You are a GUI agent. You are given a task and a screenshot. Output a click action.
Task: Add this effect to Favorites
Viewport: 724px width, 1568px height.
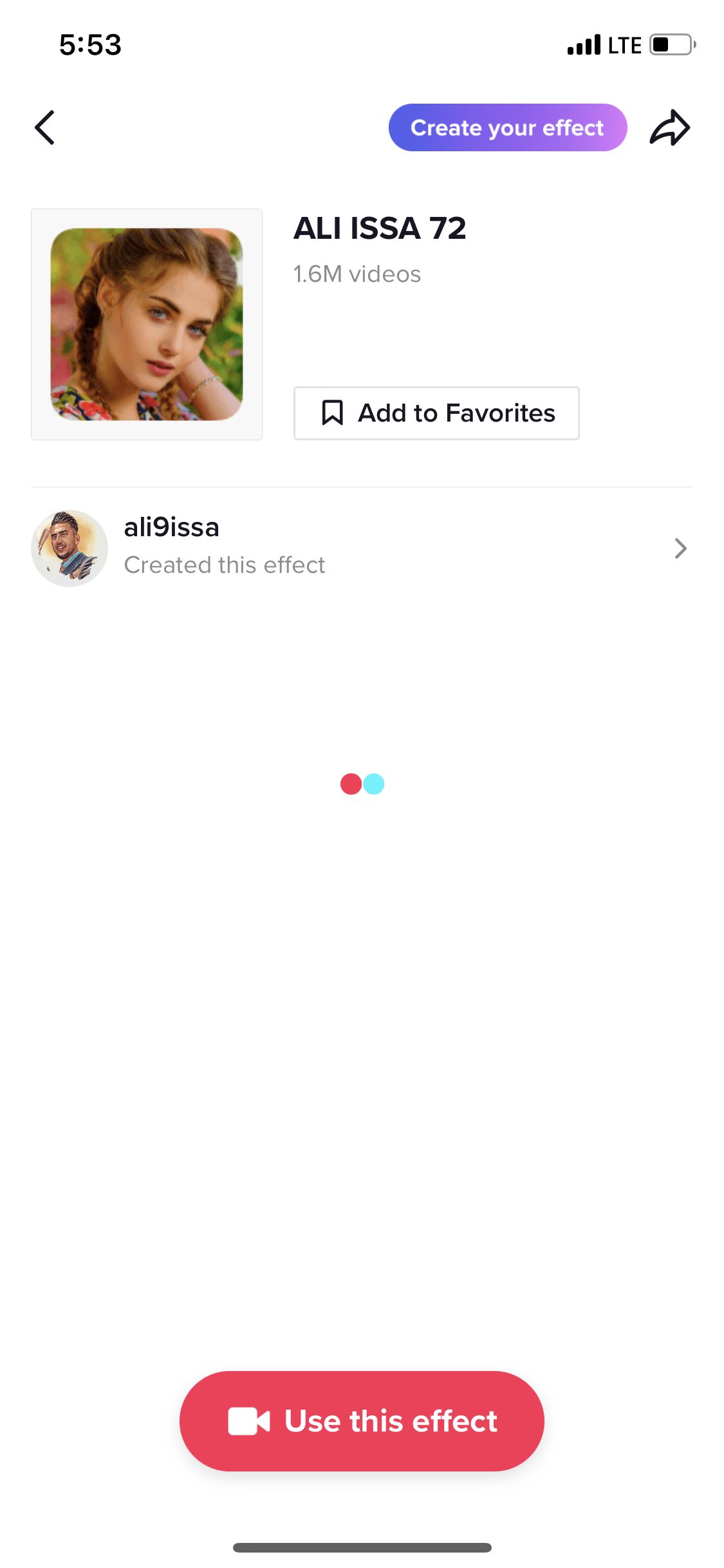436,413
